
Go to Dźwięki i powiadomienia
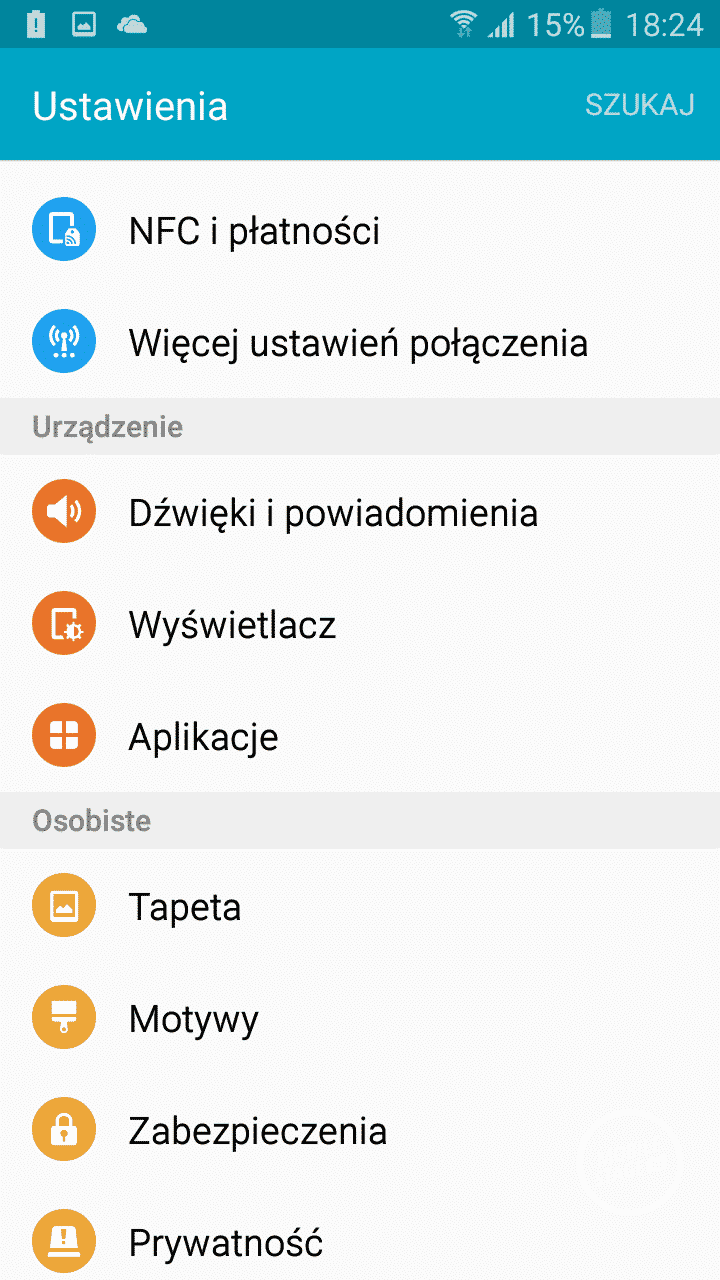pos(333,513)
